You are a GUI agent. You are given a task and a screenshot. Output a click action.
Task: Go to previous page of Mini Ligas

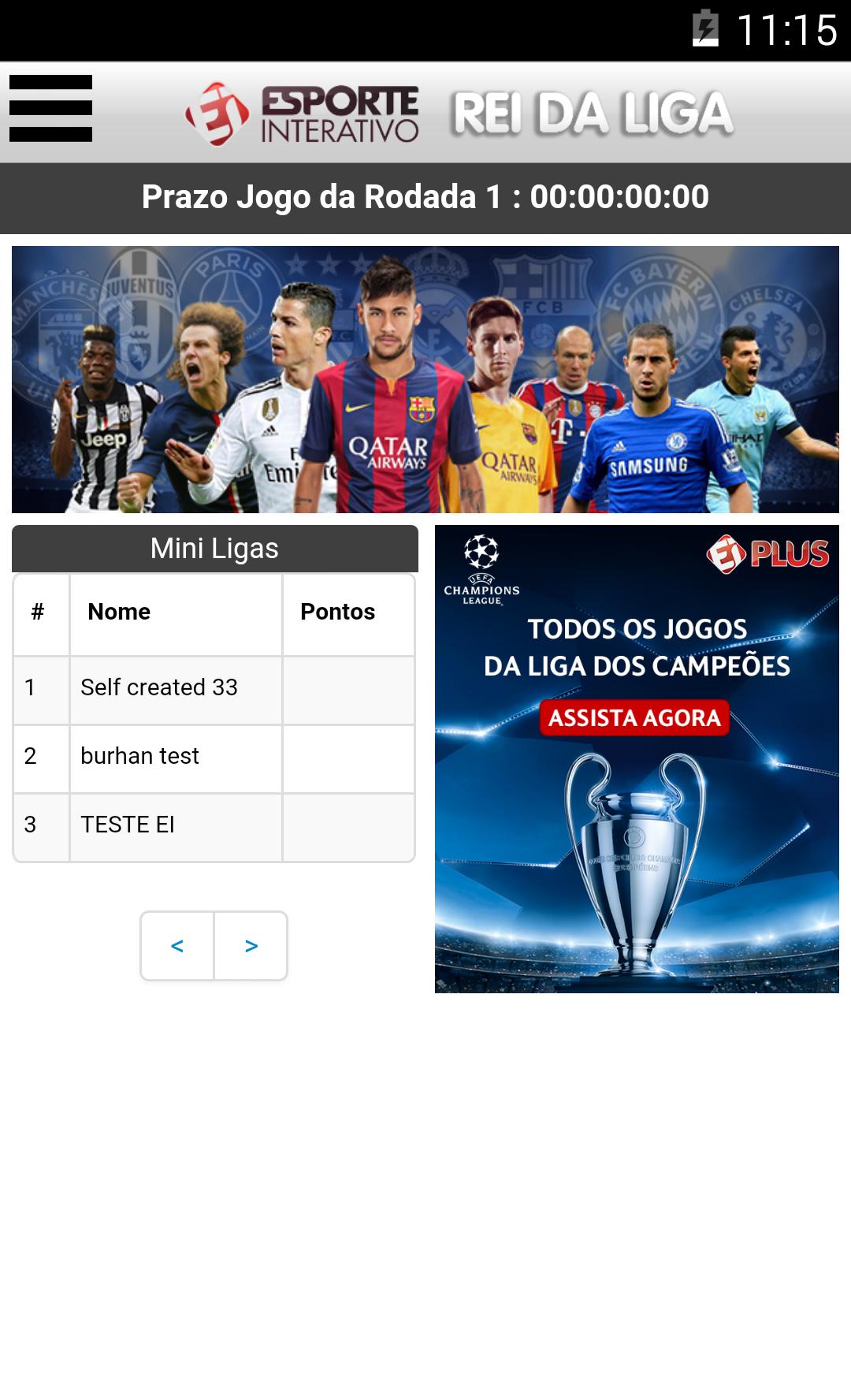(x=177, y=946)
